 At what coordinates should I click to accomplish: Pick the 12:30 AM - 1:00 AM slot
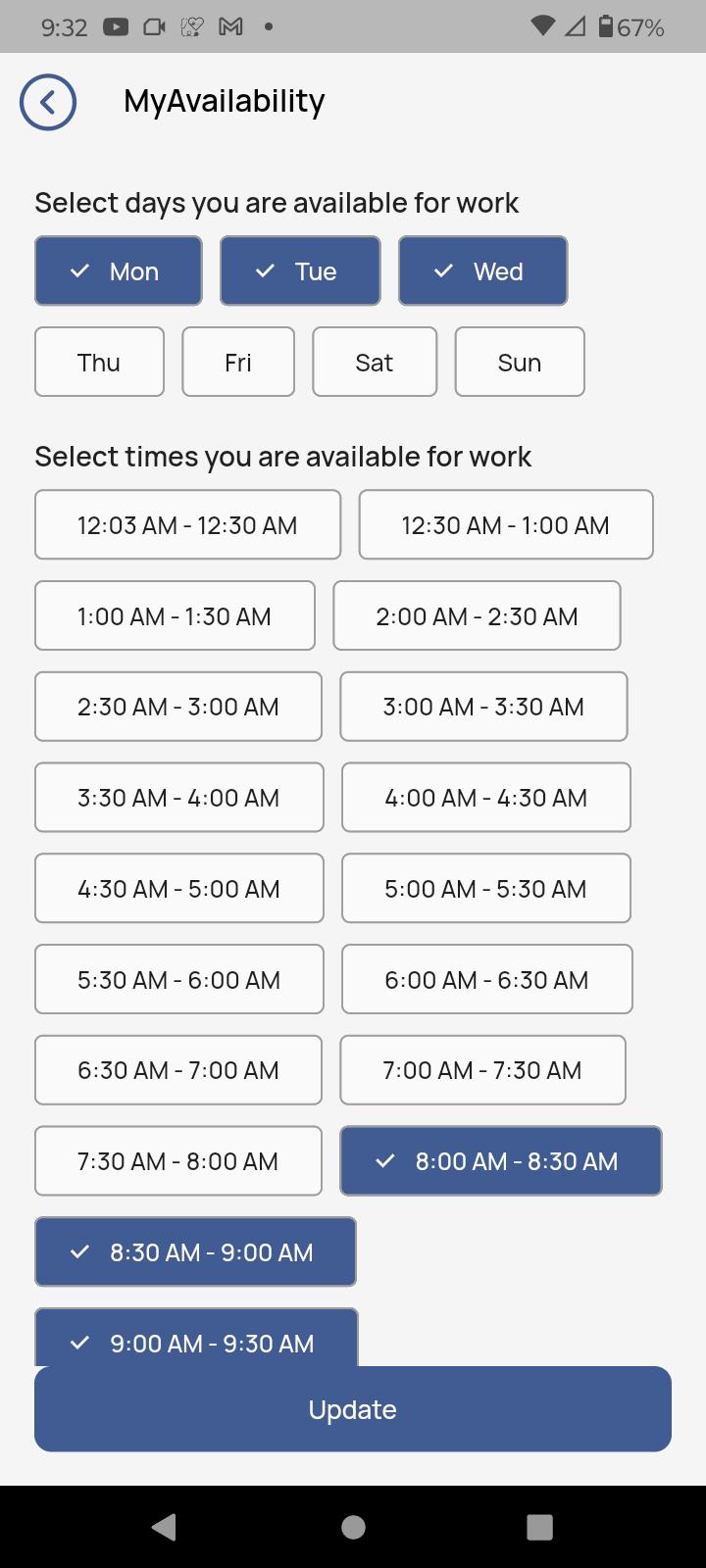[506, 524]
